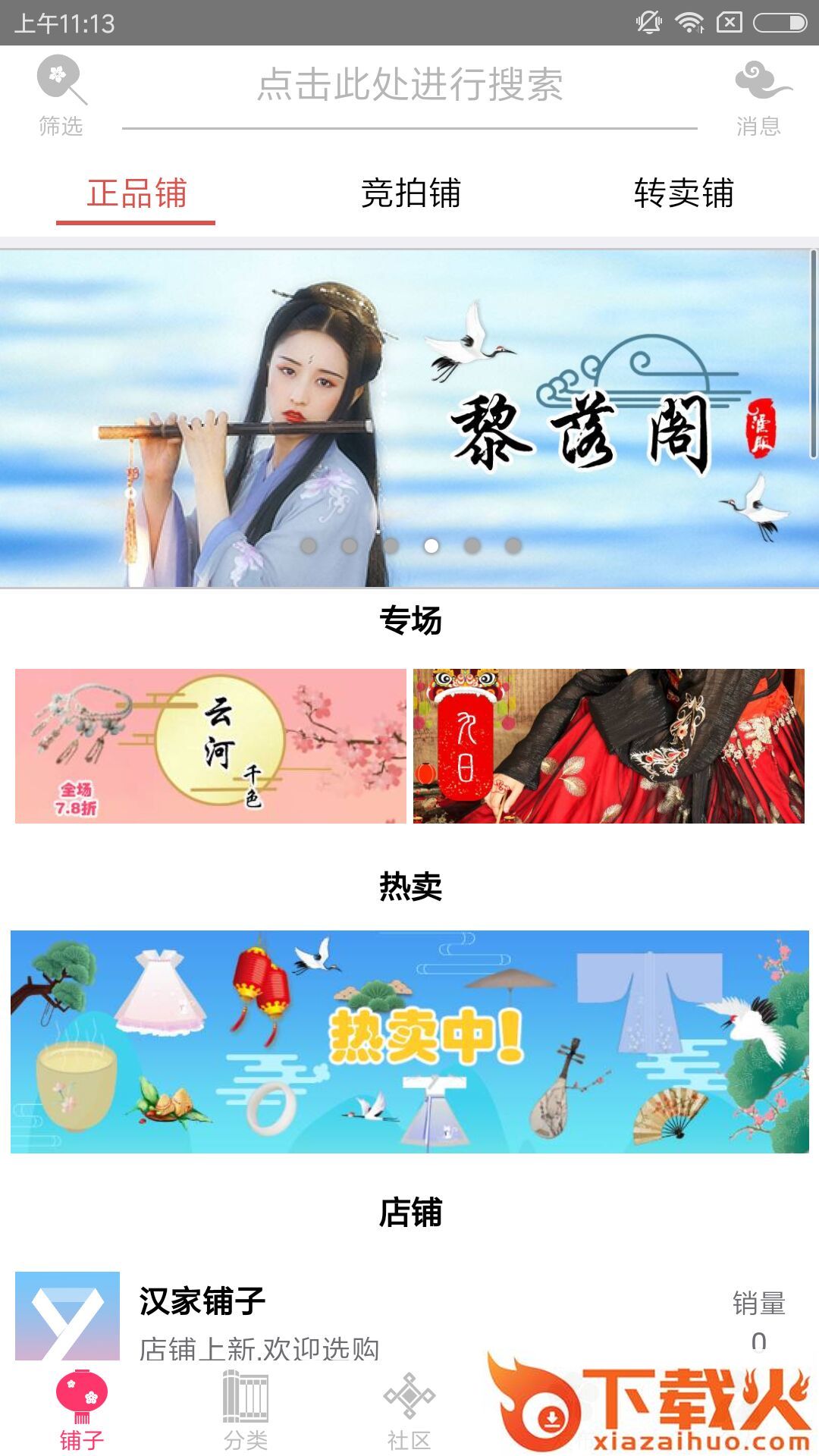
Task: Switch to the 转卖铺 tab
Action: click(x=683, y=193)
